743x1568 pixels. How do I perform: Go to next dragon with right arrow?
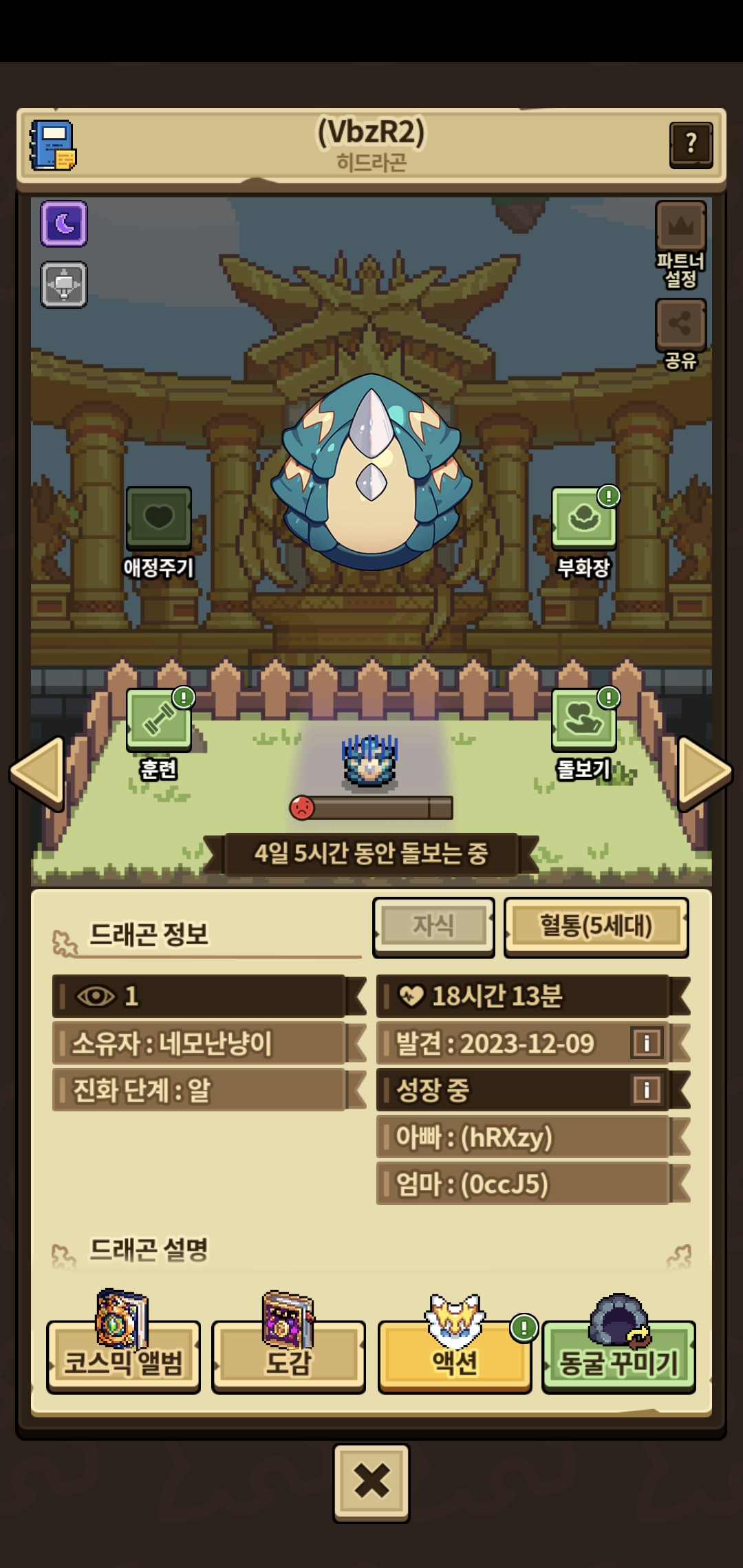click(x=704, y=772)
